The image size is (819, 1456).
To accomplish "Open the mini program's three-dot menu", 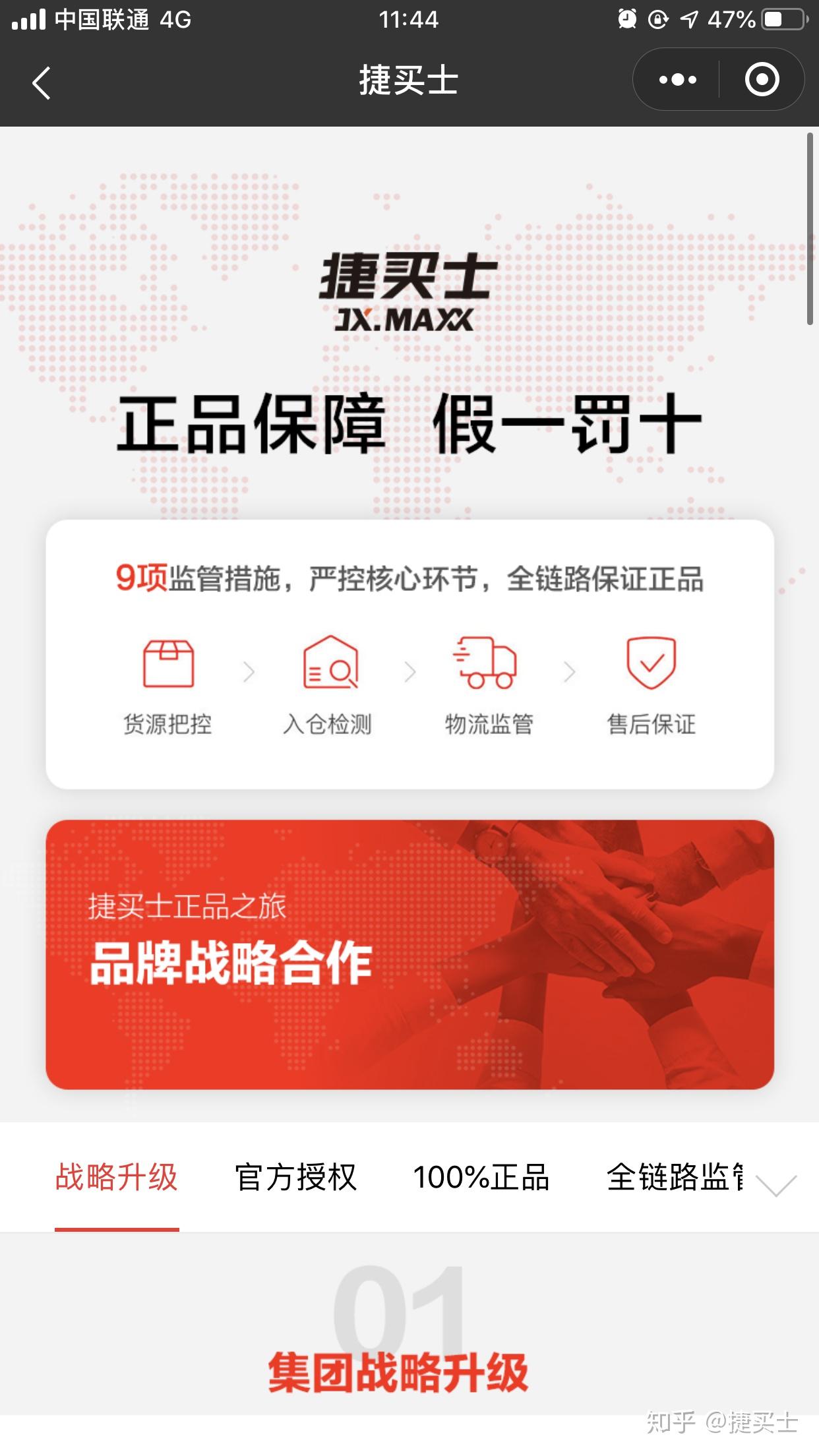I will 677,80.
